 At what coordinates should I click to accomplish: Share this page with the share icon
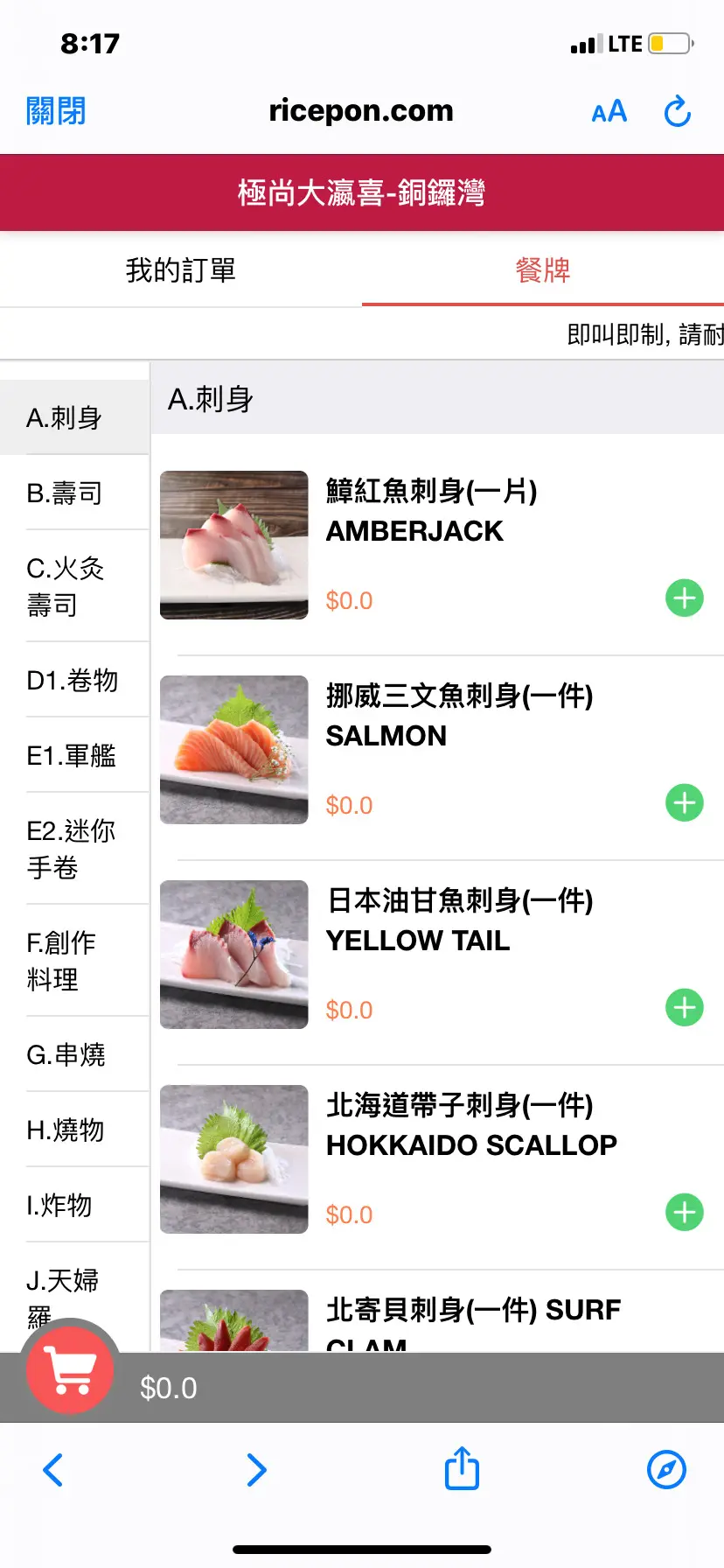pyautogui.click(x=462, y=1469)
